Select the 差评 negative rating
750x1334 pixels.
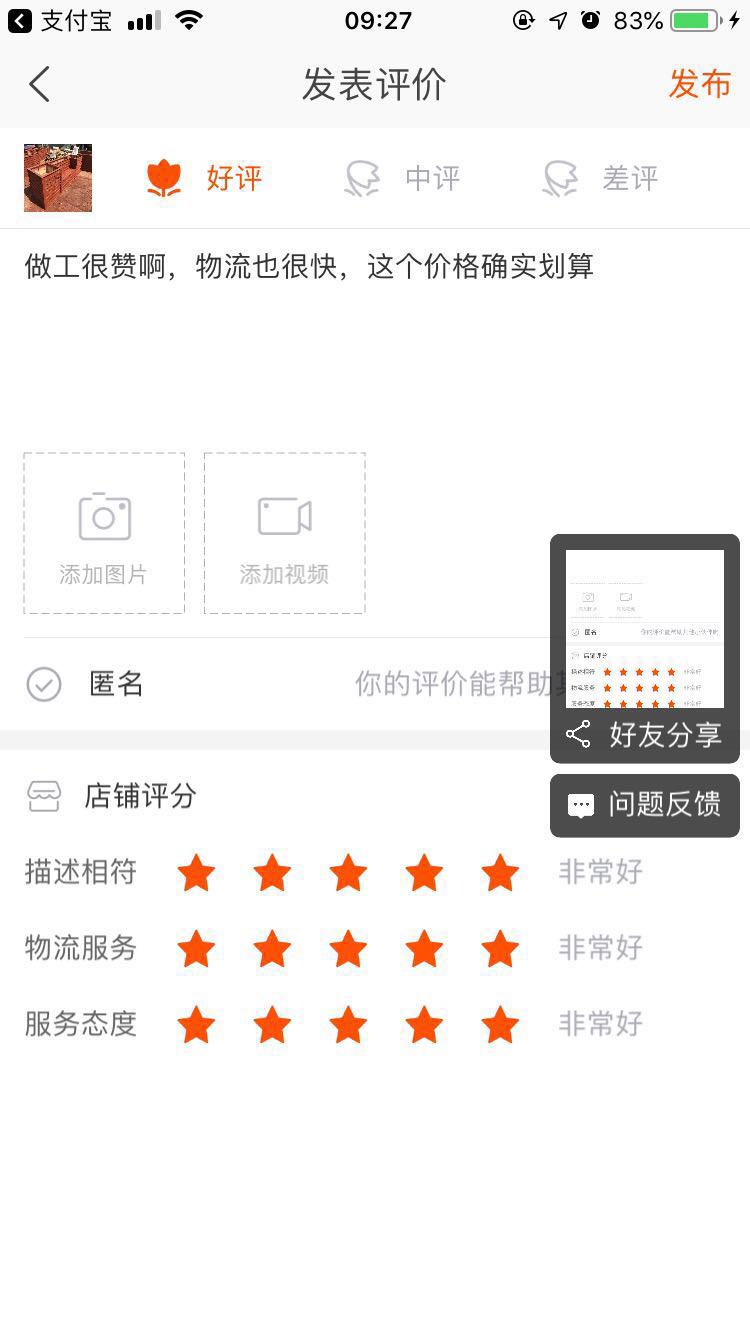602,178
